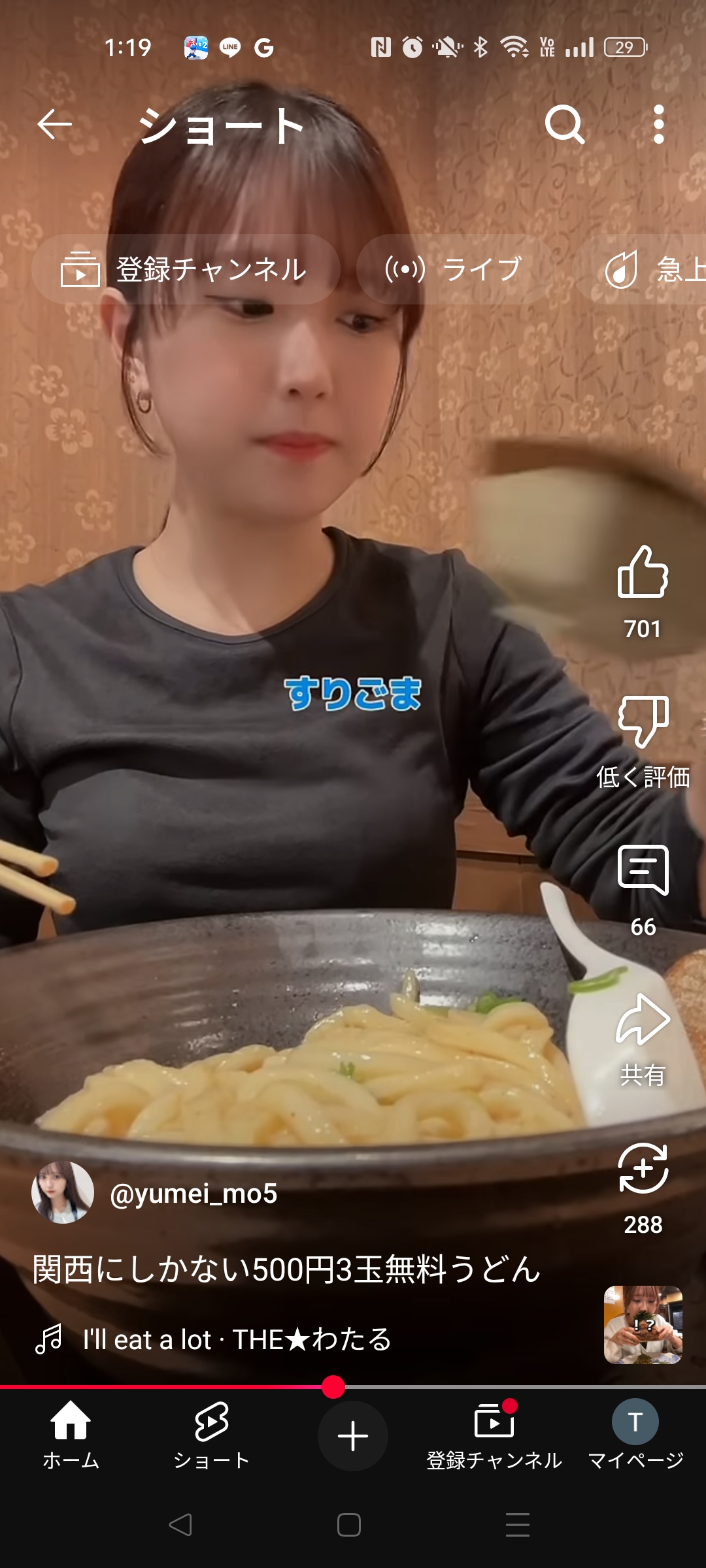The width and height of the screenshot is (706, 1568).
Task: Seek video using the red progress dot
Action: tap(333, 1386)
